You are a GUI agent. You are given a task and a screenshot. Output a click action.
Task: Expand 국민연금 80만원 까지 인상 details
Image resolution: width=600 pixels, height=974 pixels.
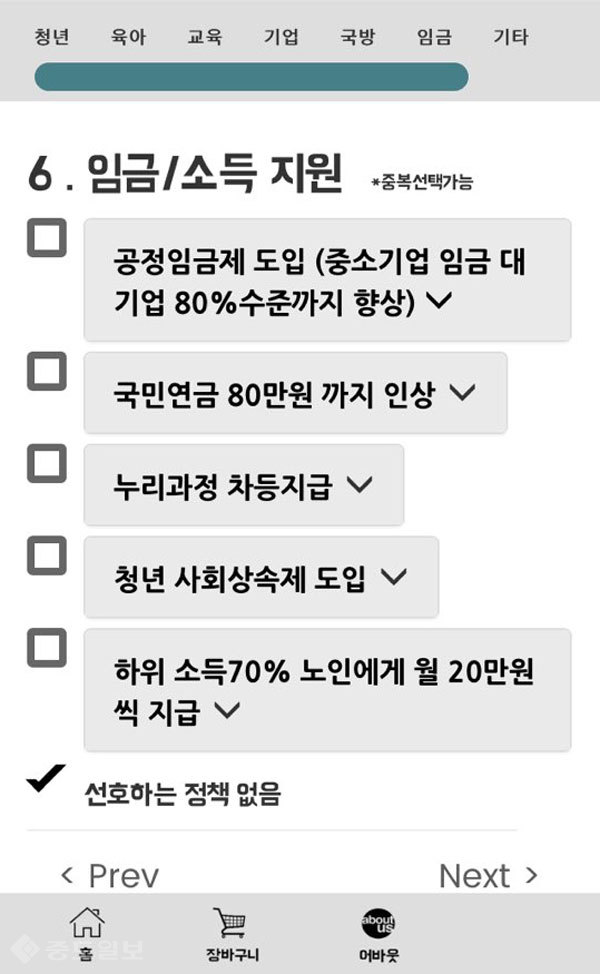(461, 394)
